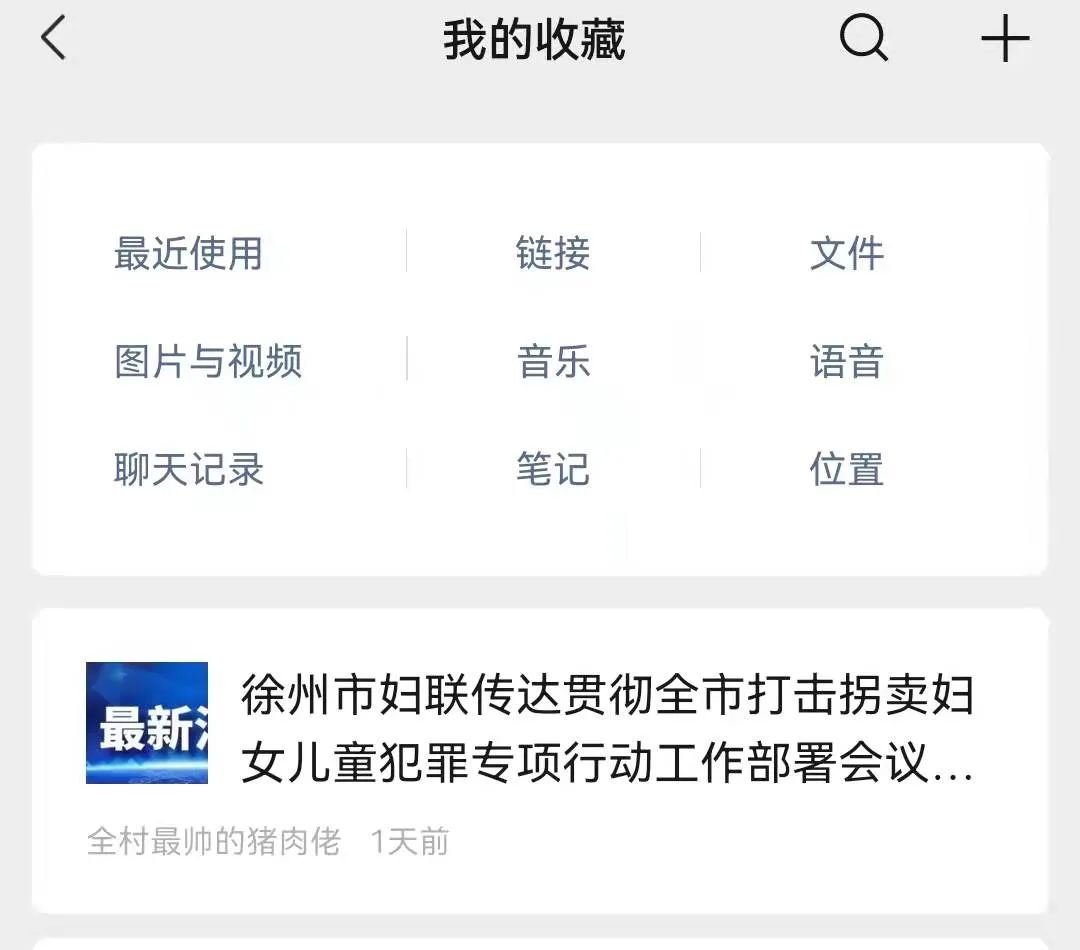Filter by 音乐

(553, 361)
